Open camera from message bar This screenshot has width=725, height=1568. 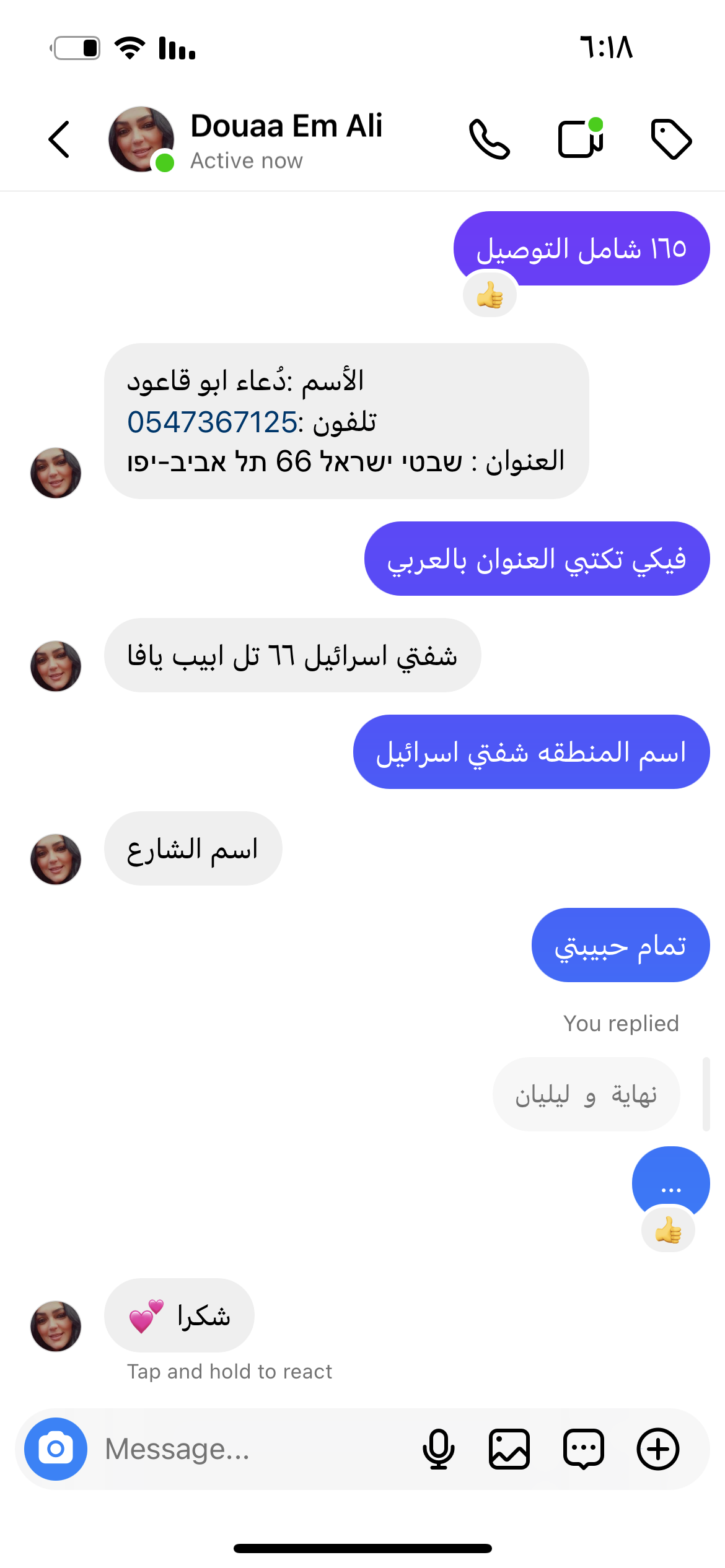tap(56, 1449)
